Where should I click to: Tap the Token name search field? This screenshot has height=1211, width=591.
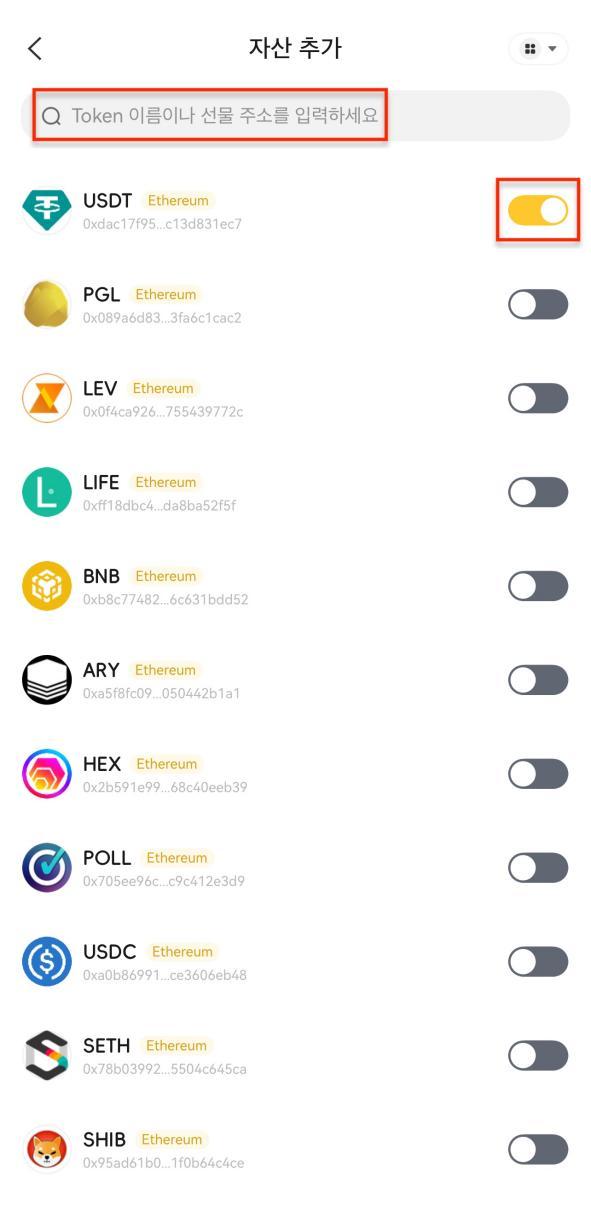[x=295, y=116]
